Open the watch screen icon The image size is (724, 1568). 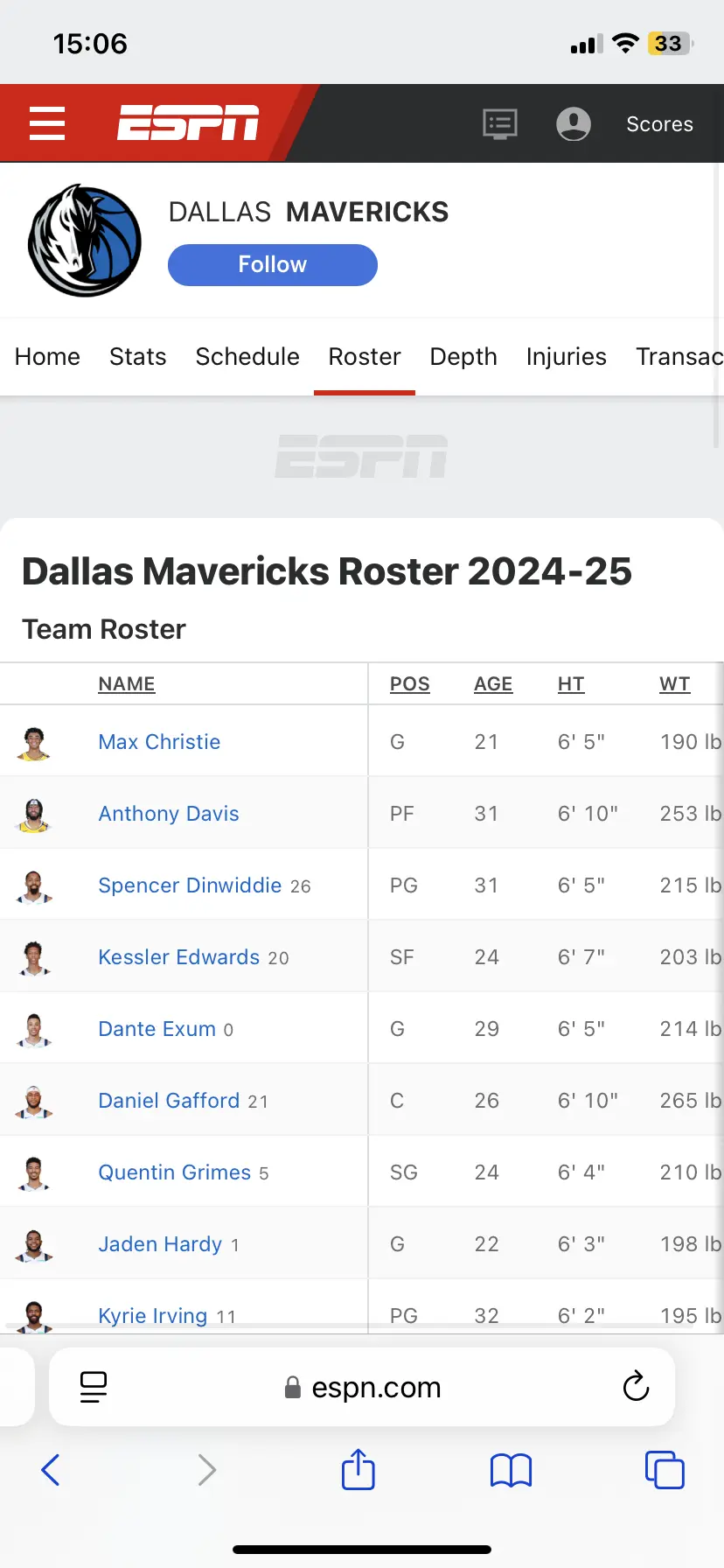coord(500,123)
